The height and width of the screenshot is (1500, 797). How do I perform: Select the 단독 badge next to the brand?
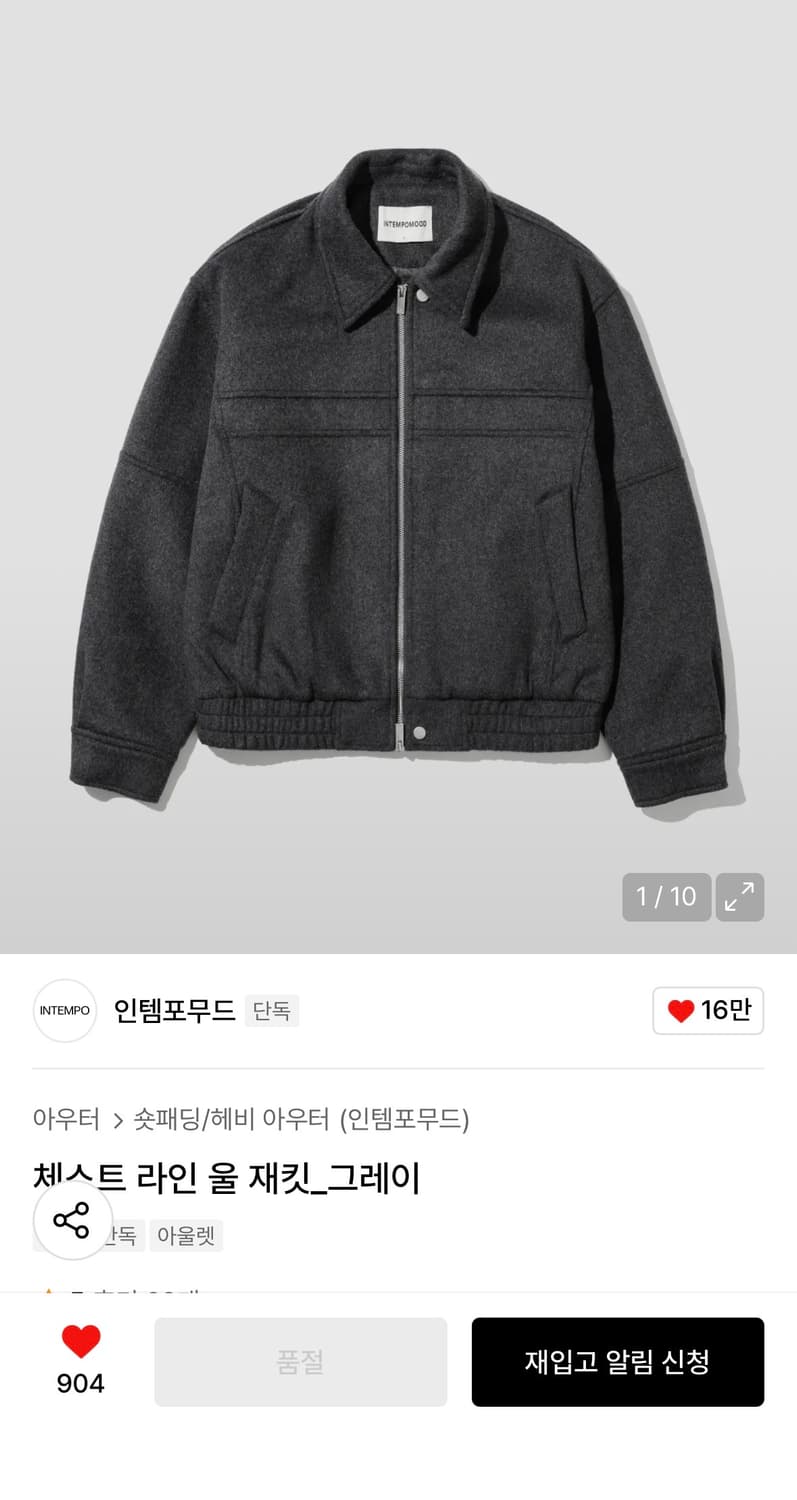271,1011
